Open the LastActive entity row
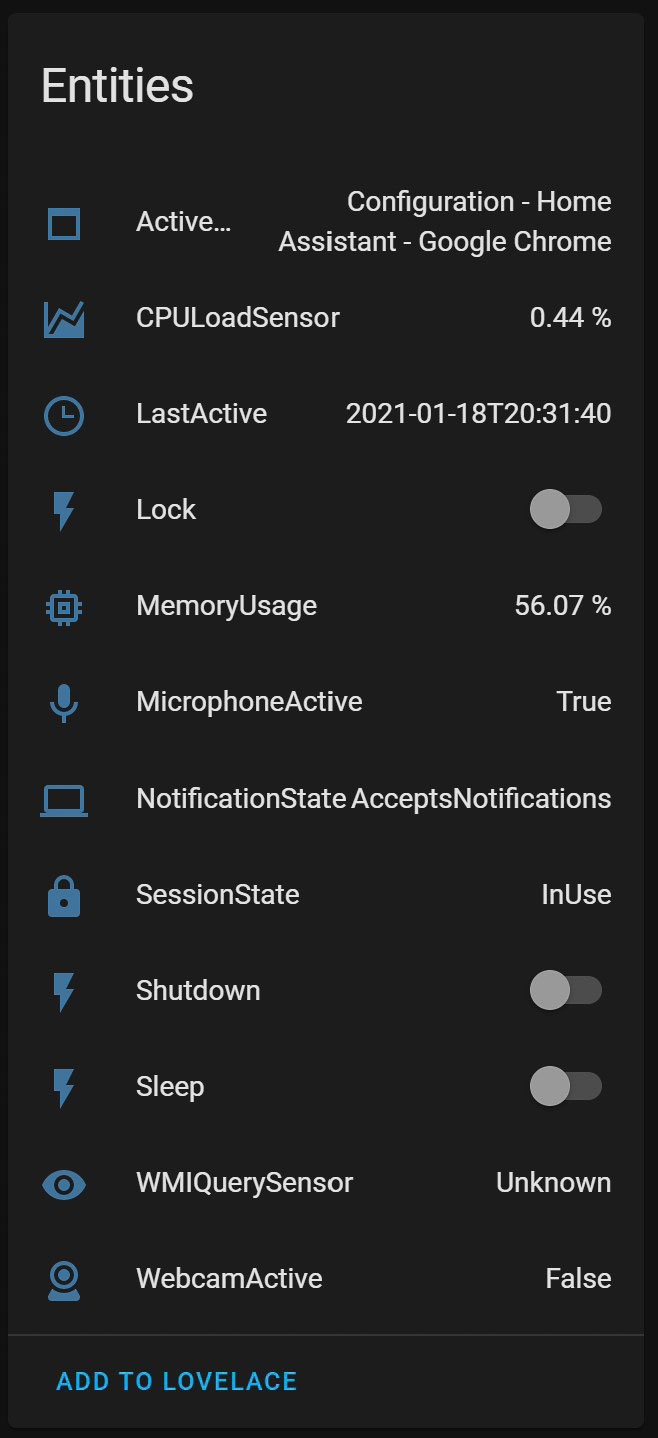The height and width of the screenshot is (1438, 658). pyautogui.click(x=326, y=414)
